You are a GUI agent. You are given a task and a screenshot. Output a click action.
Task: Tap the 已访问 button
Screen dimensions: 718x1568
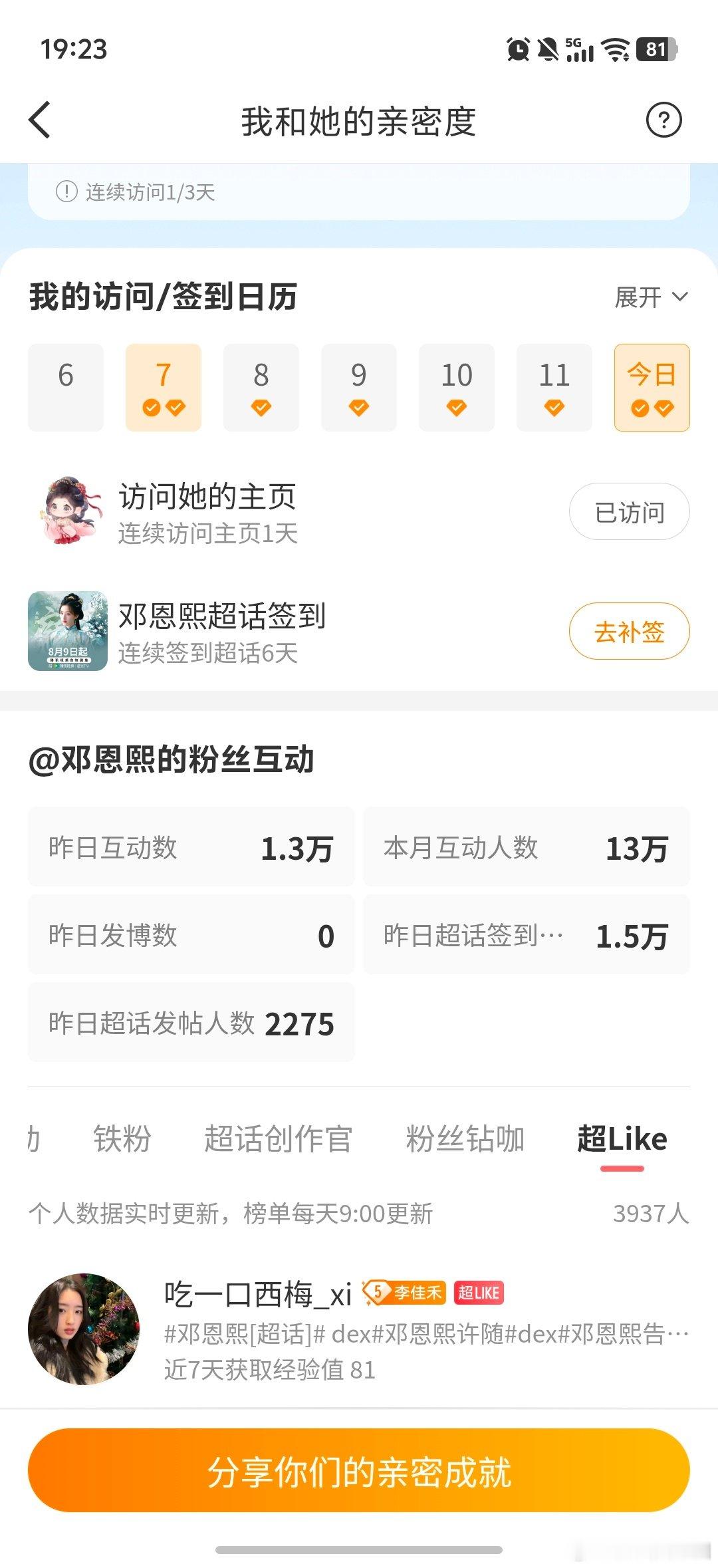629,511
